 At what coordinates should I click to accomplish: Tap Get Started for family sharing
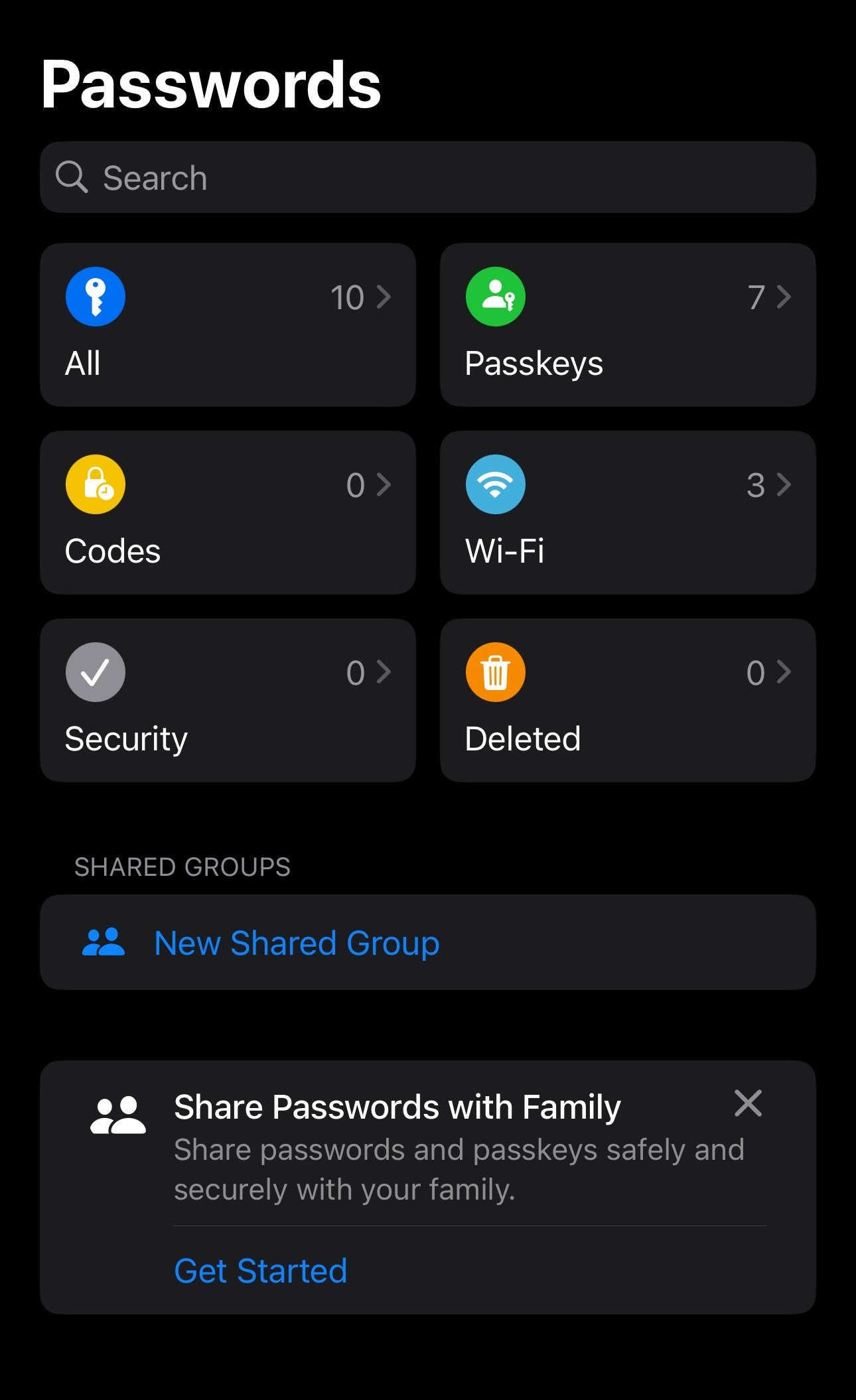pos(260,1271)
